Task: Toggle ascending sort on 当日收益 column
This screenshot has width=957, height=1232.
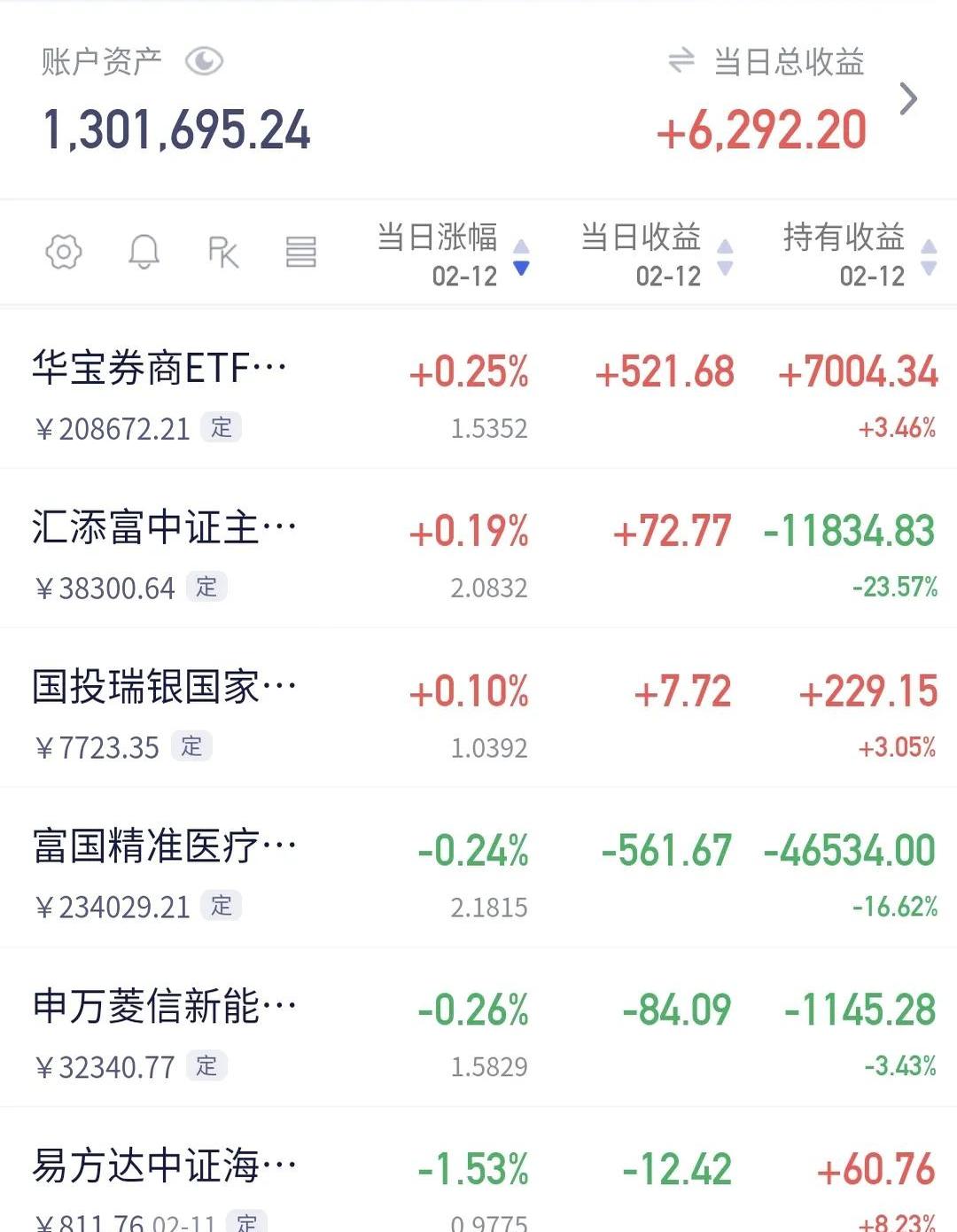Action: [x=726, y=239]
